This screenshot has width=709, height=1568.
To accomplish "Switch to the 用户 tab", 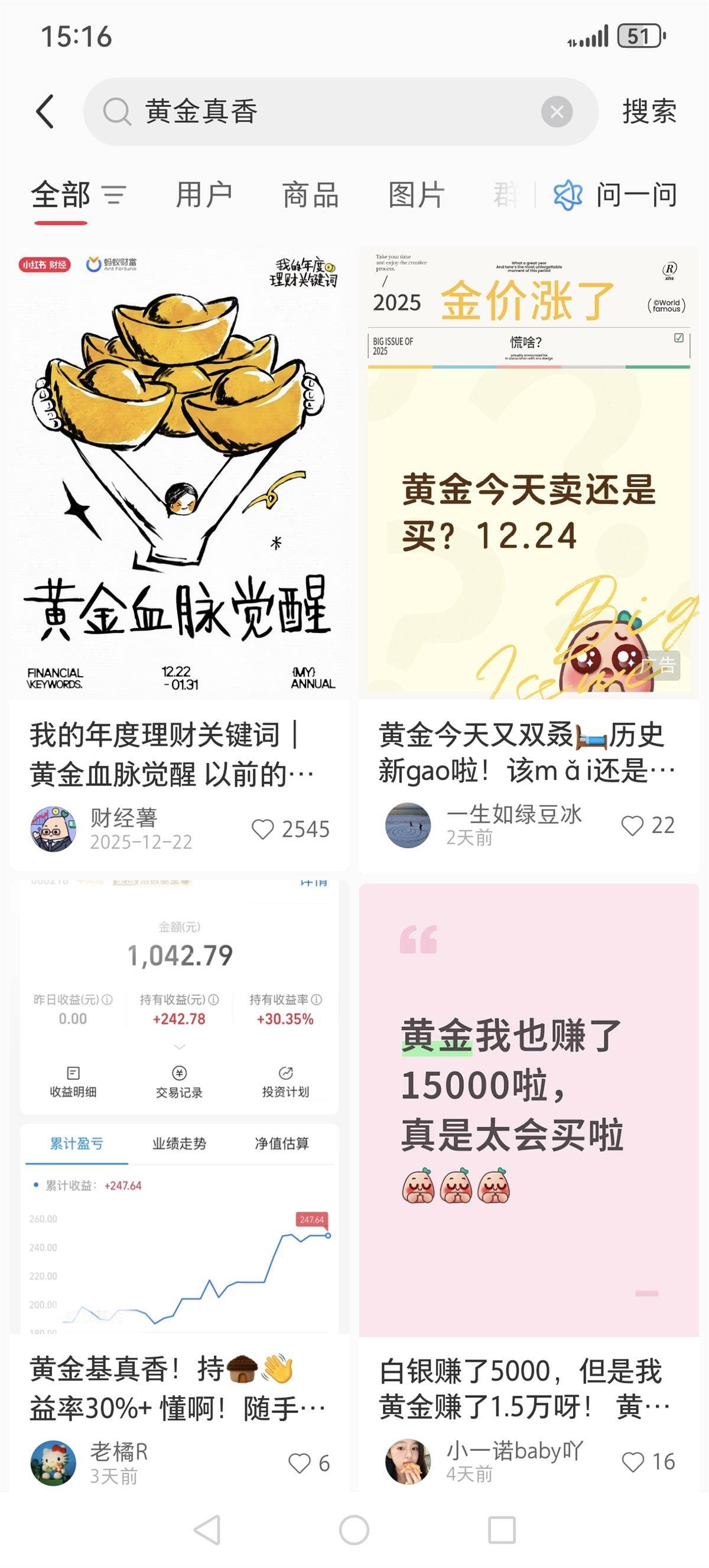I will [x=203, y=195].
